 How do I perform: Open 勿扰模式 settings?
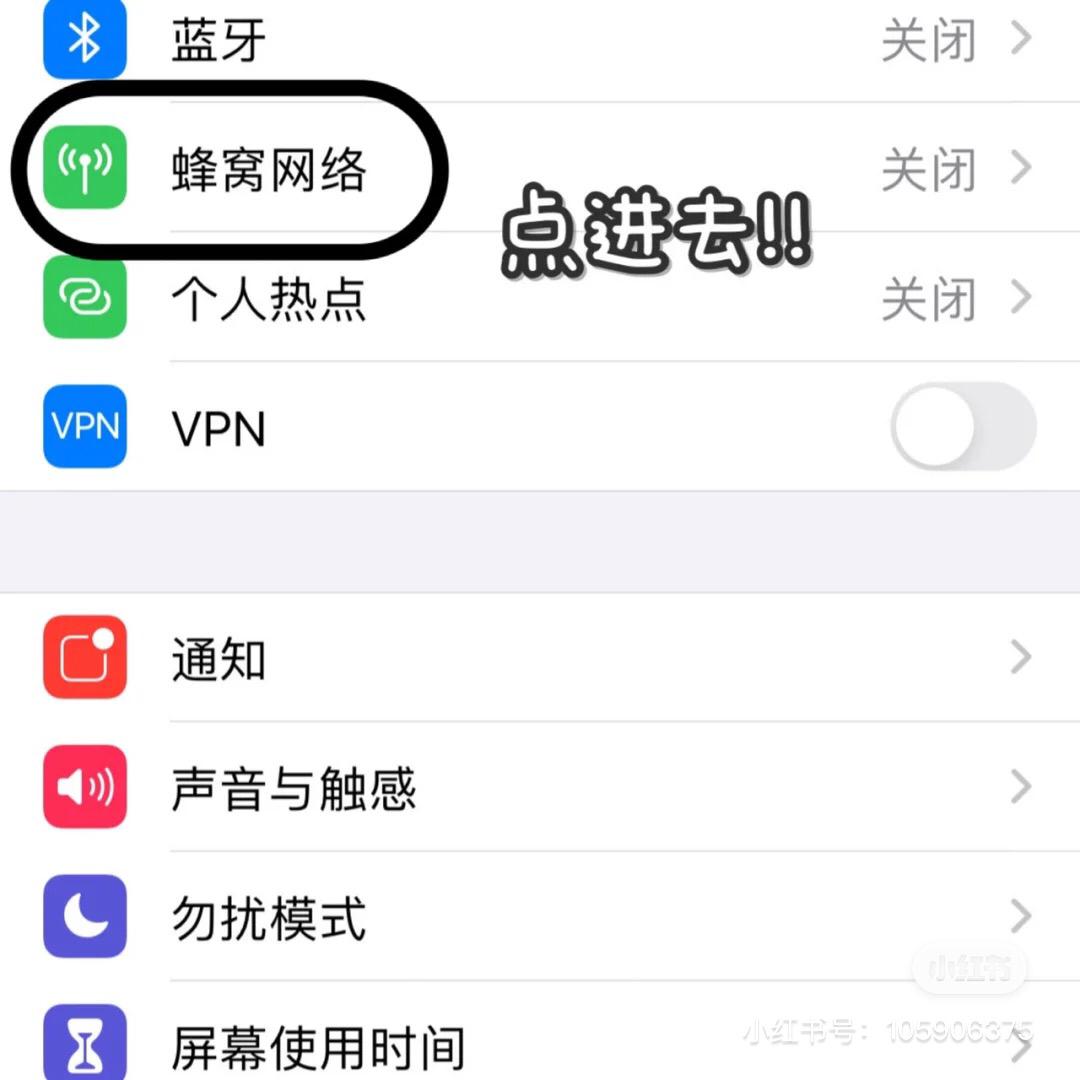540,917
